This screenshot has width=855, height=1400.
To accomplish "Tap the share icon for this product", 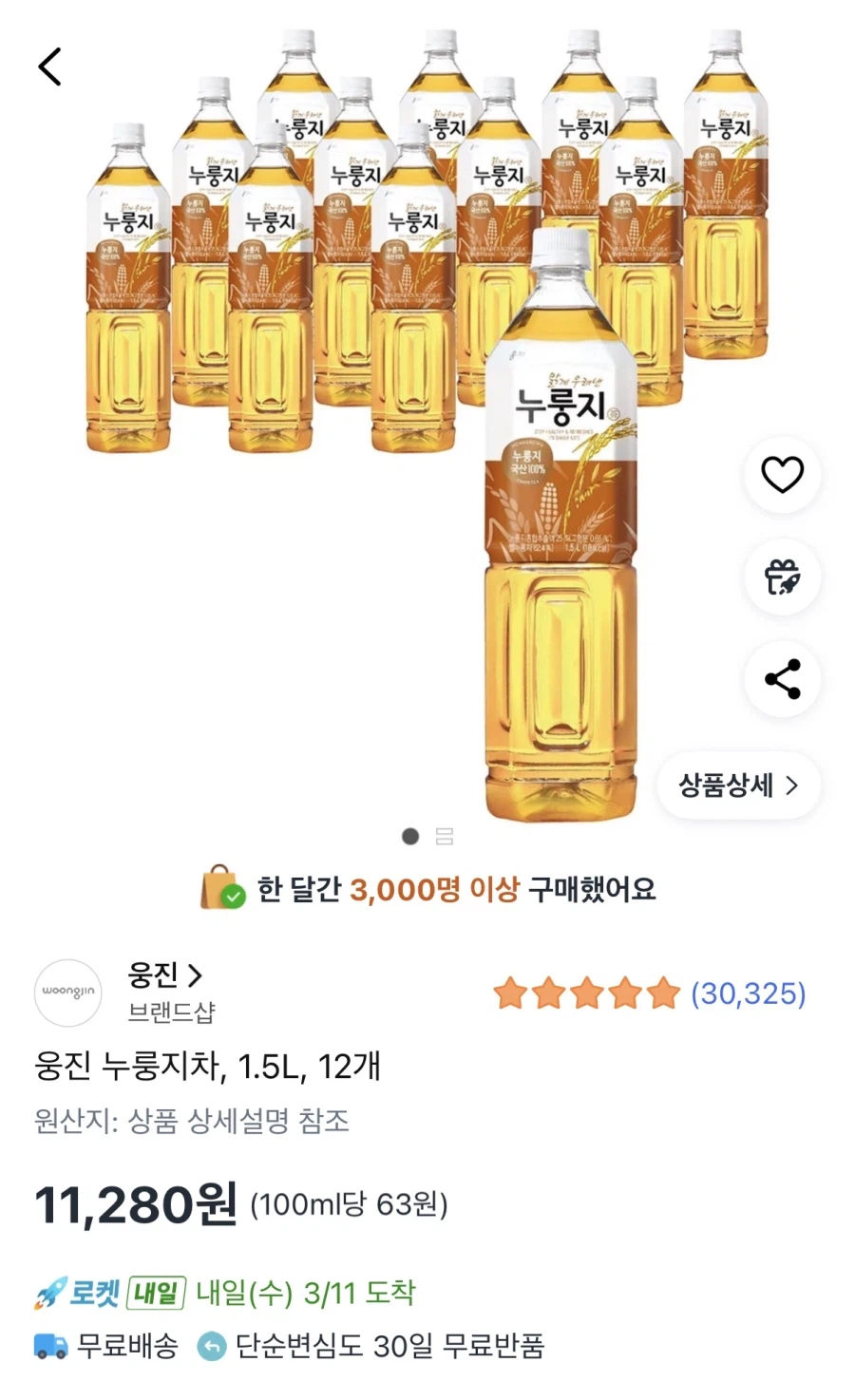I will (x=781, y=680).
